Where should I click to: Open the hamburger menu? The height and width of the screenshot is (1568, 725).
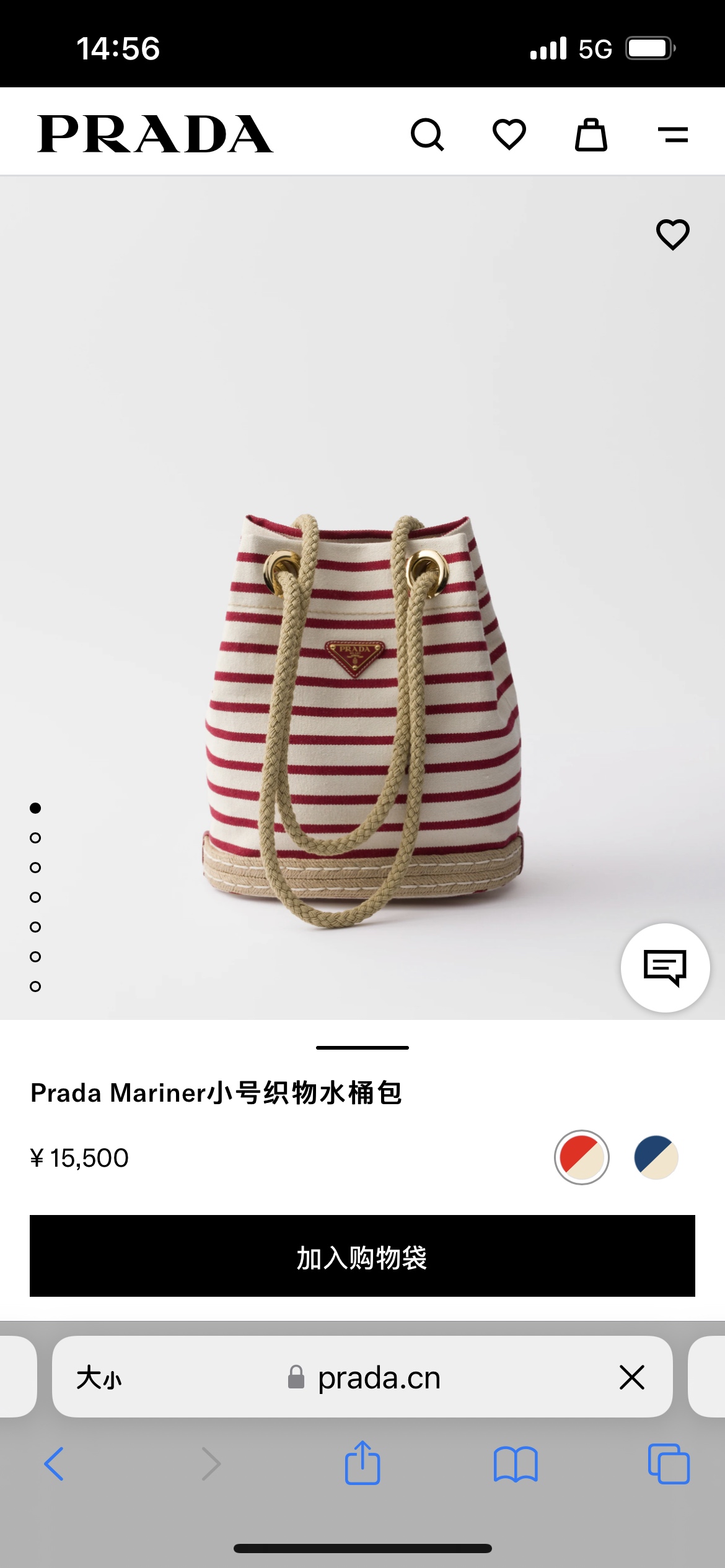[x=673, y=134]
